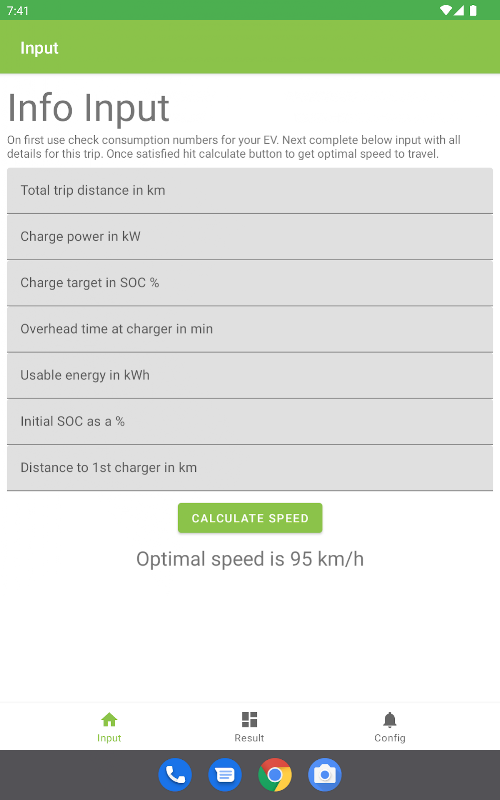
Task: Focus the Distance to 1st charger field
Action: click(250, 468)
